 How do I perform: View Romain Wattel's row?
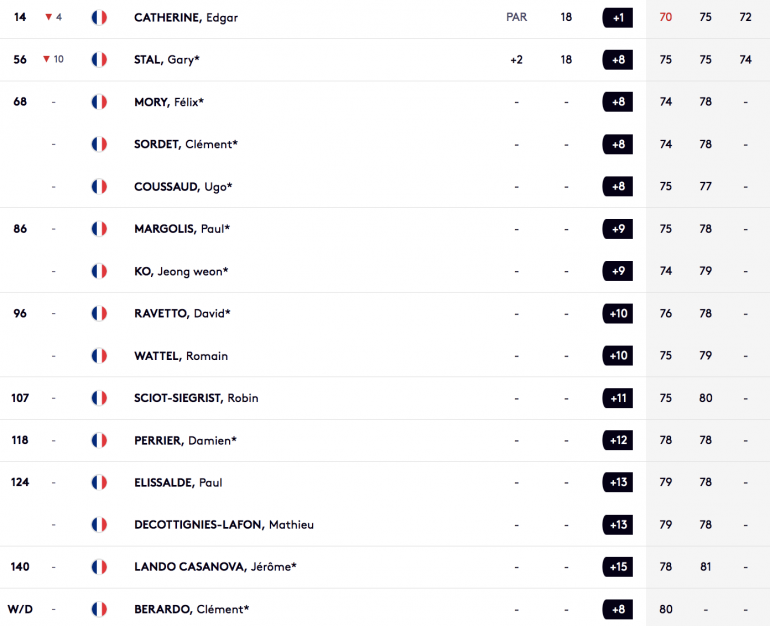tap(180, 356)
